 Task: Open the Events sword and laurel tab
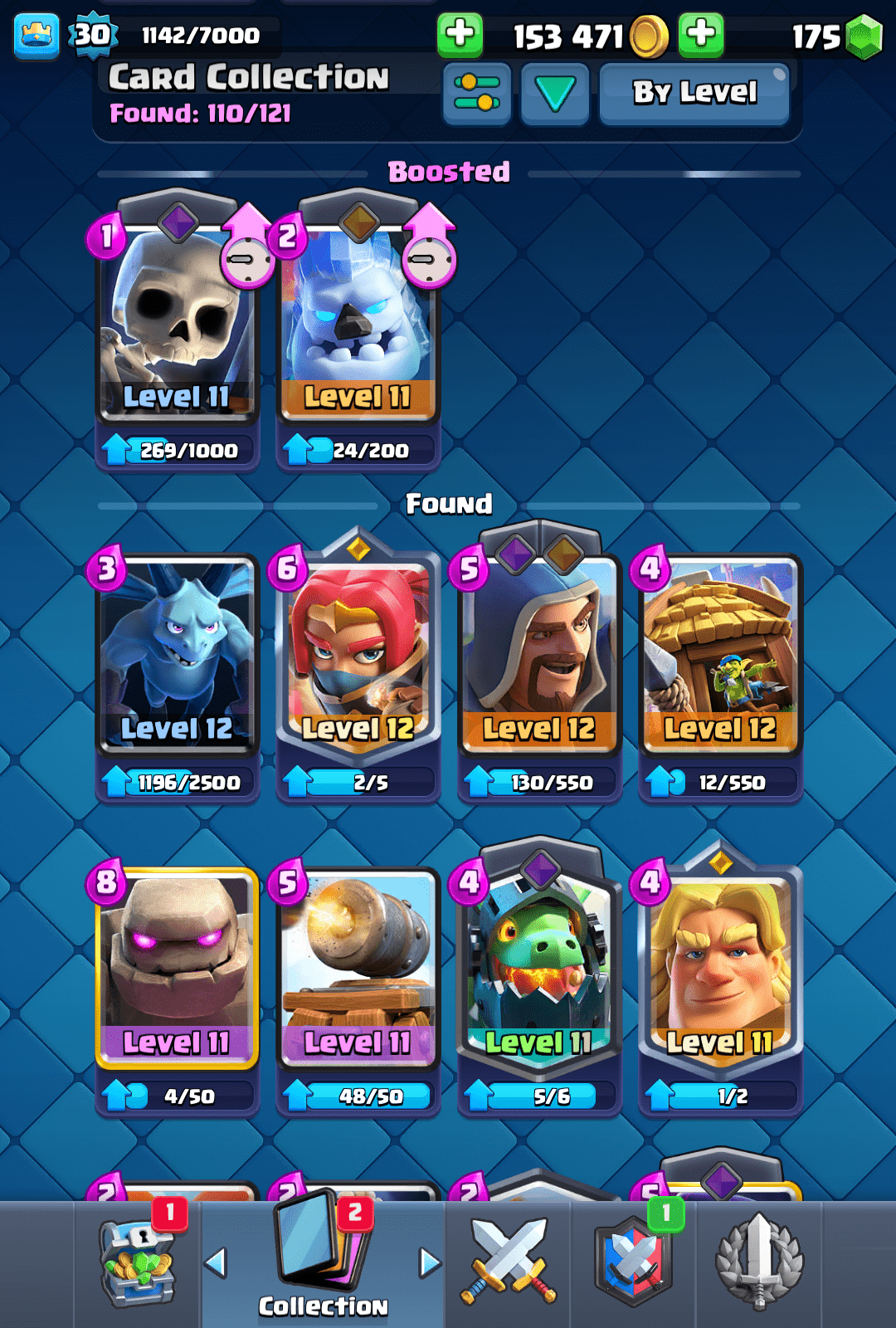(759, 1262)
